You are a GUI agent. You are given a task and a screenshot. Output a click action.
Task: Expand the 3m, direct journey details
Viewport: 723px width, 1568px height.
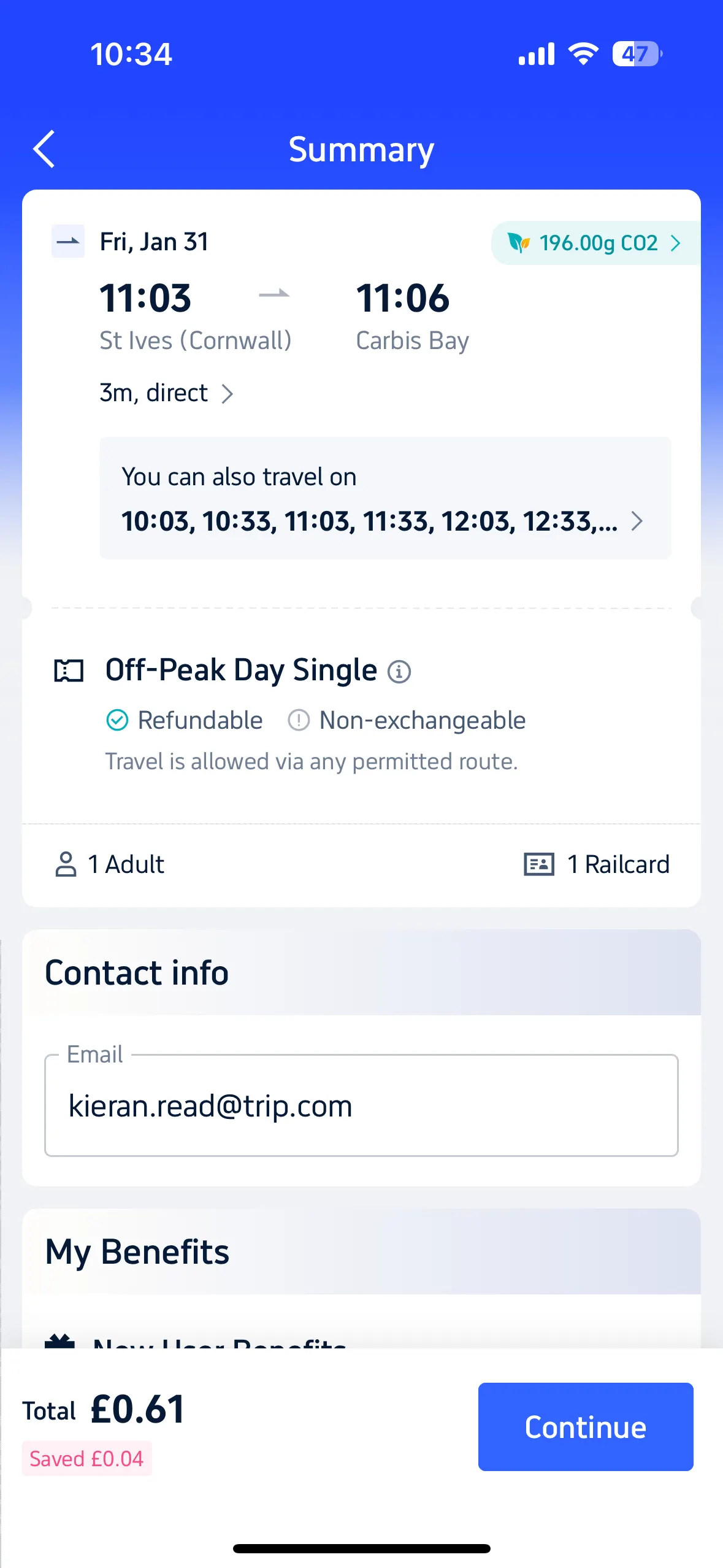pos(166,393)
